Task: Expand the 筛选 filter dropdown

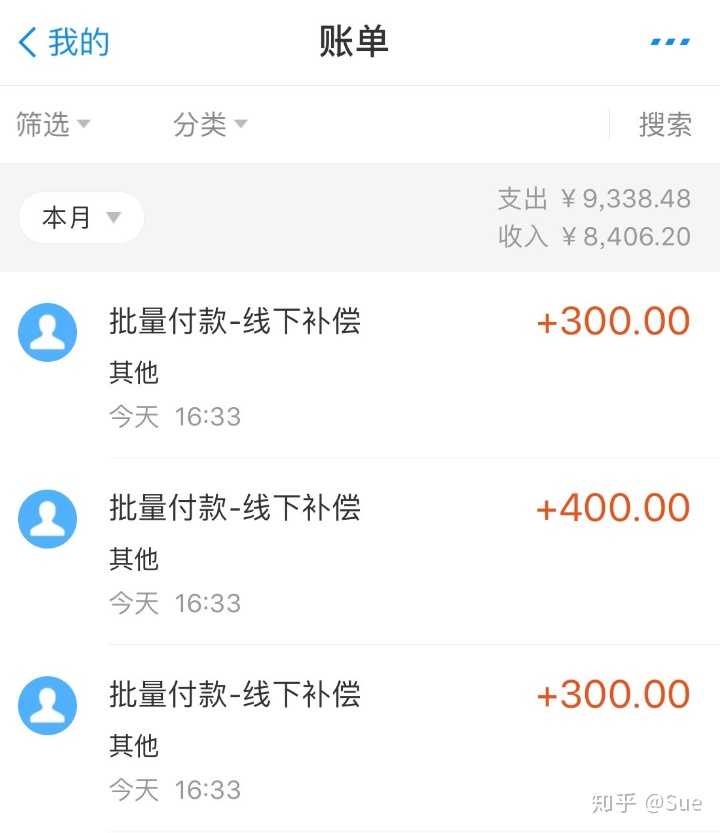Action: tap(53, 125)
